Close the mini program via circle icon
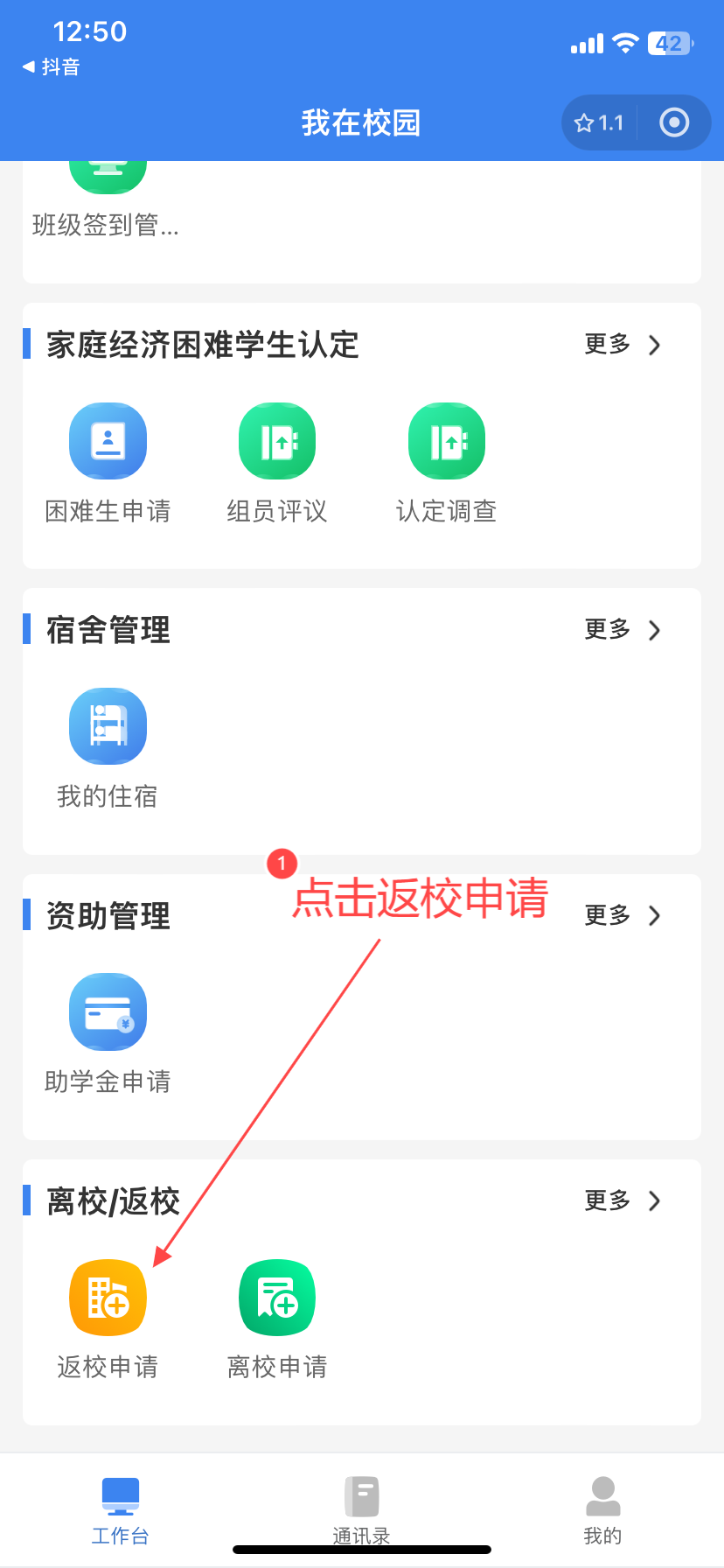 pyautogui.click(x=673, y=123)
